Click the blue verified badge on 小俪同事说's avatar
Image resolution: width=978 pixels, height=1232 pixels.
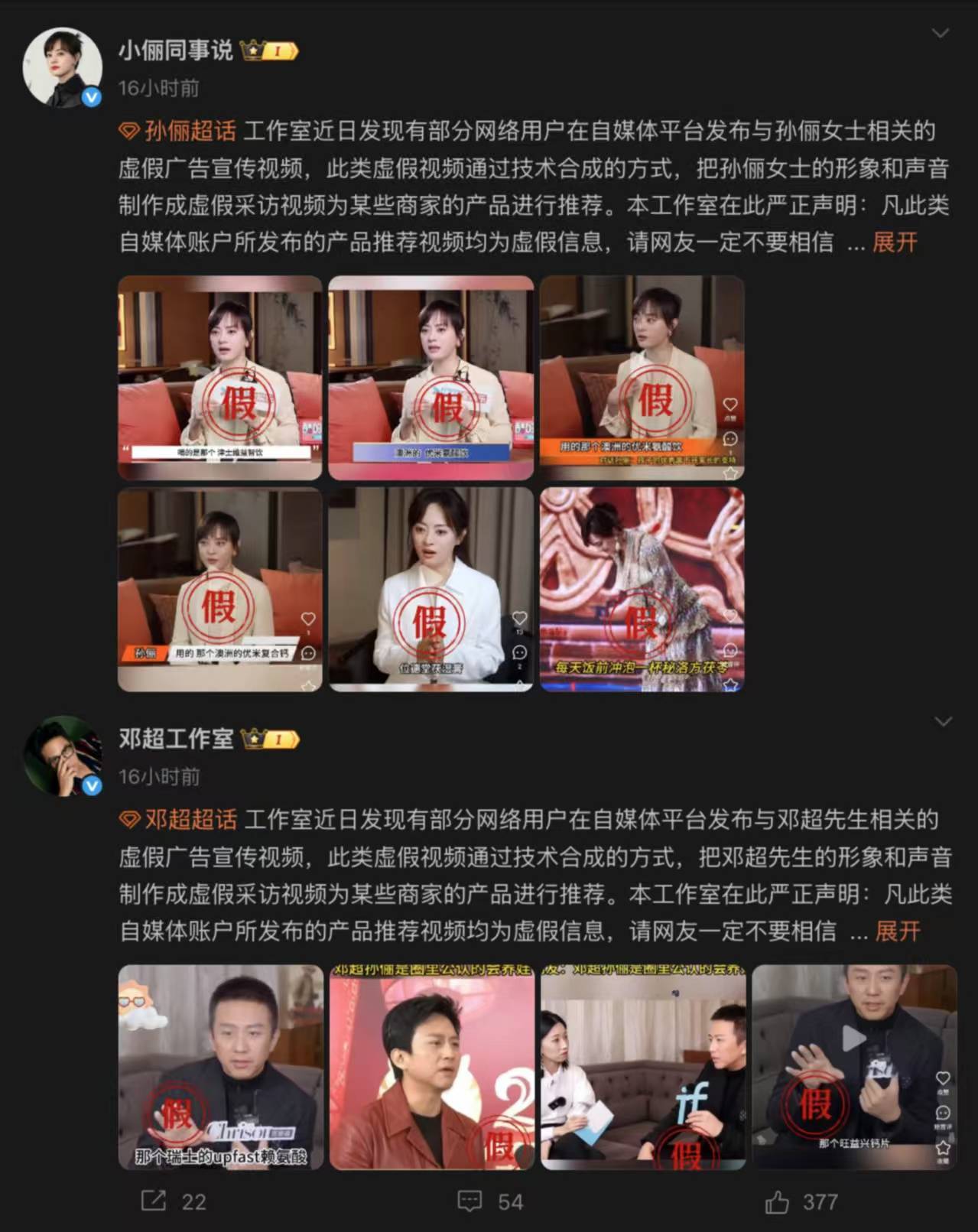pos(89,97)
